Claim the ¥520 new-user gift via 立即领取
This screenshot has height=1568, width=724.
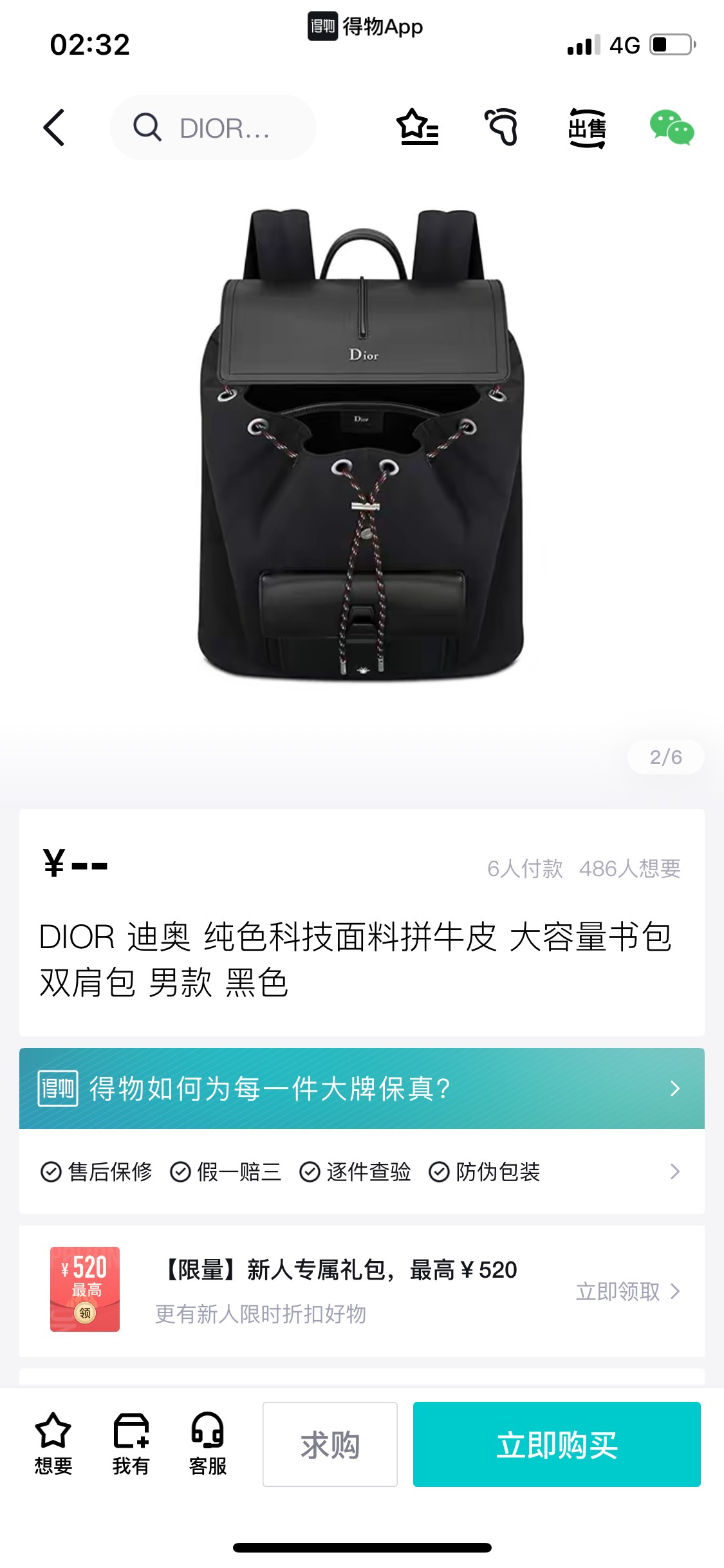coord(627,1291)
